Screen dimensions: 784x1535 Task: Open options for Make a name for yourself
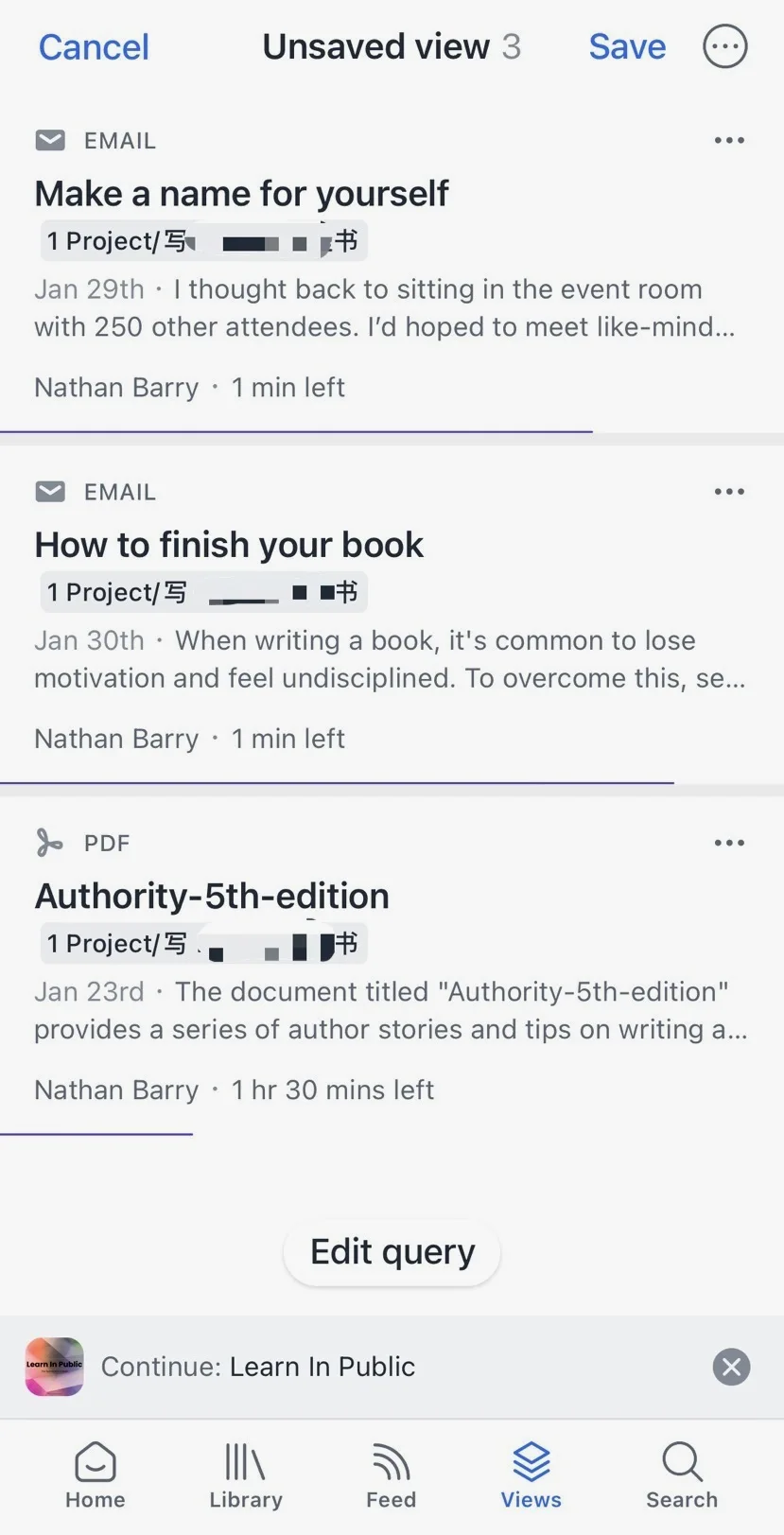coord(728,141)
